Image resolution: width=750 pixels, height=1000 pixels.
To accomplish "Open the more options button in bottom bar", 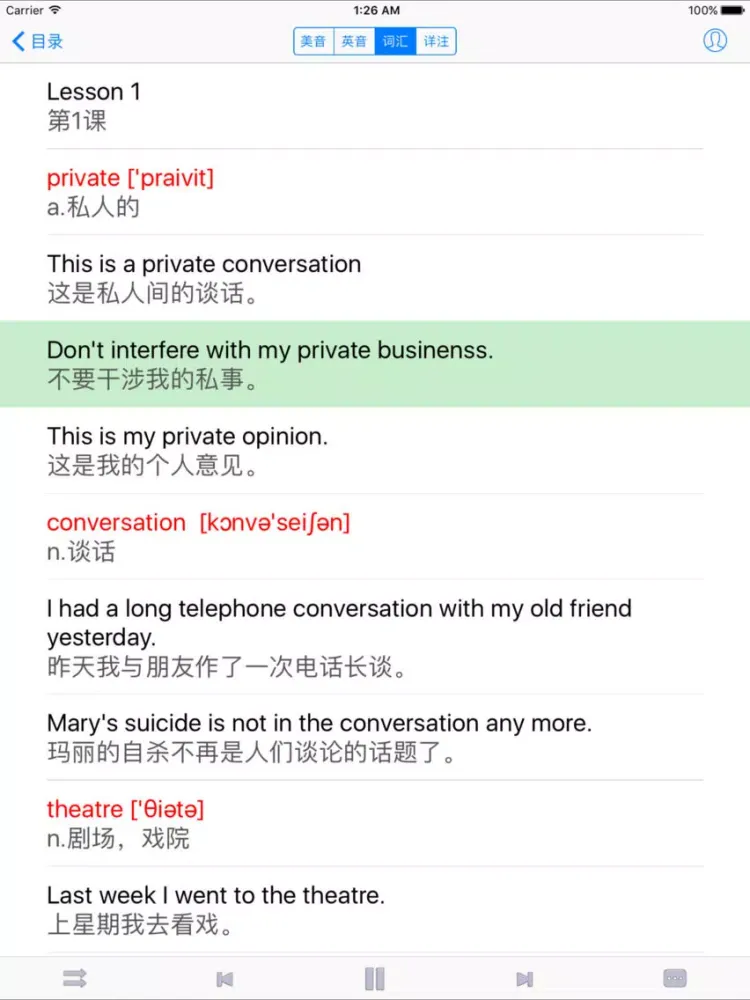I will tap(675, 978).
